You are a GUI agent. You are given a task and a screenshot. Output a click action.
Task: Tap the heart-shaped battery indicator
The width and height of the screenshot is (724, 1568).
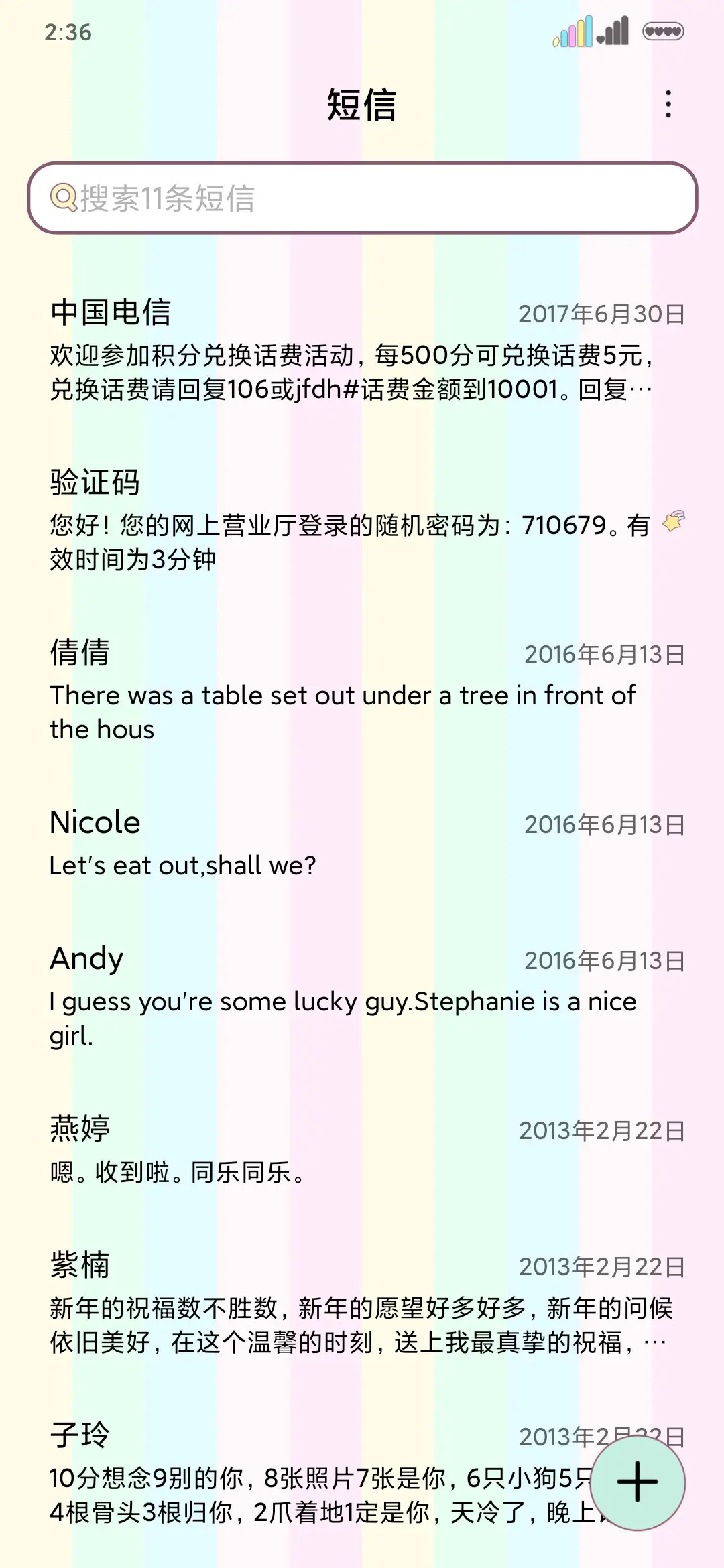(664, 29)
